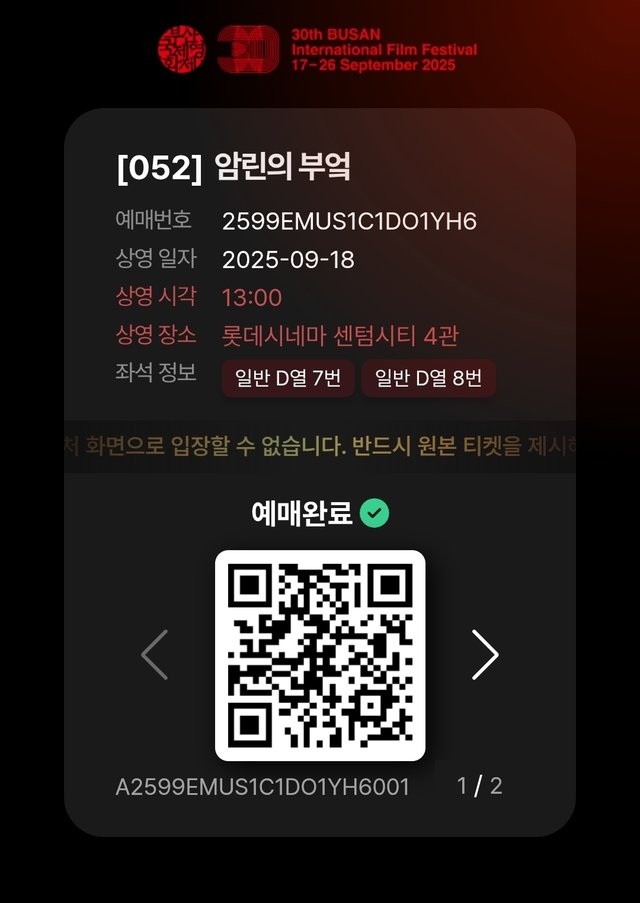Go to previous ticket with left arrow
640x903 pixels.
[x=155, y=655]
